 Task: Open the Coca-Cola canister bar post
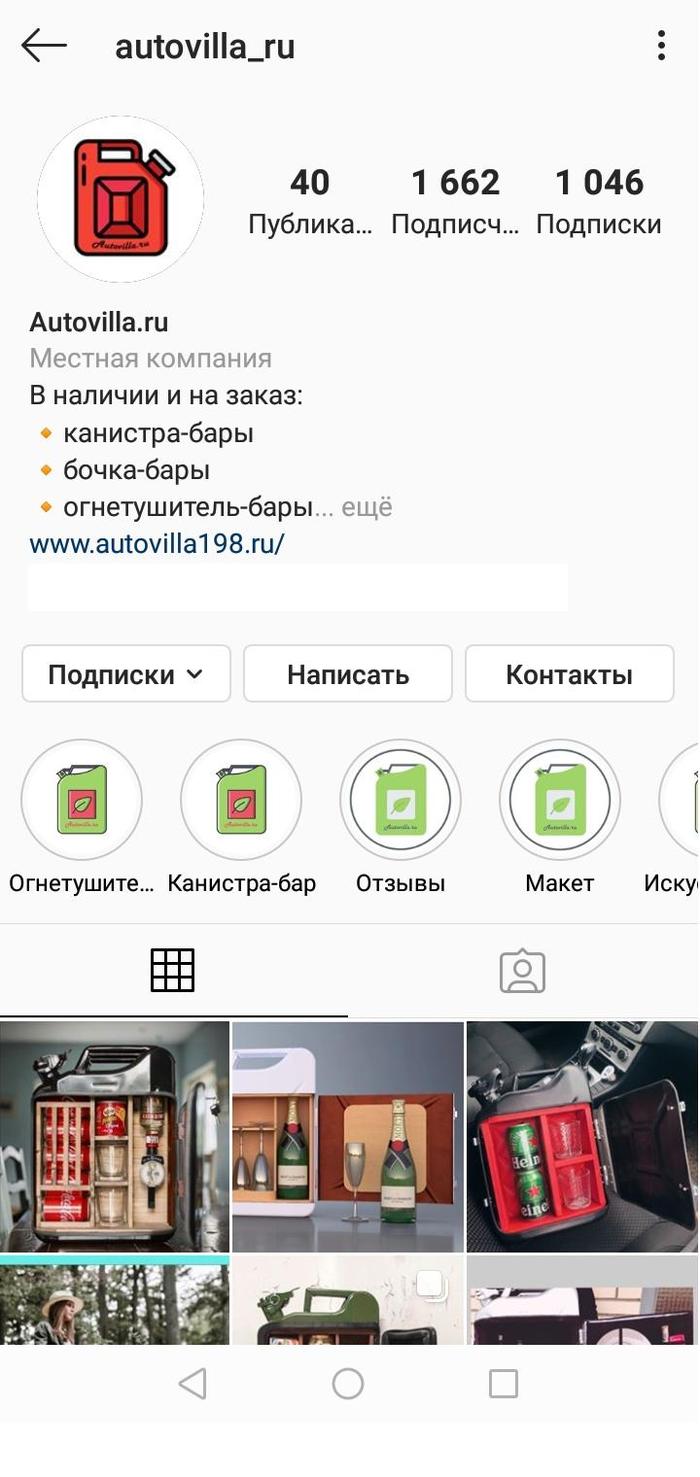114,1136
